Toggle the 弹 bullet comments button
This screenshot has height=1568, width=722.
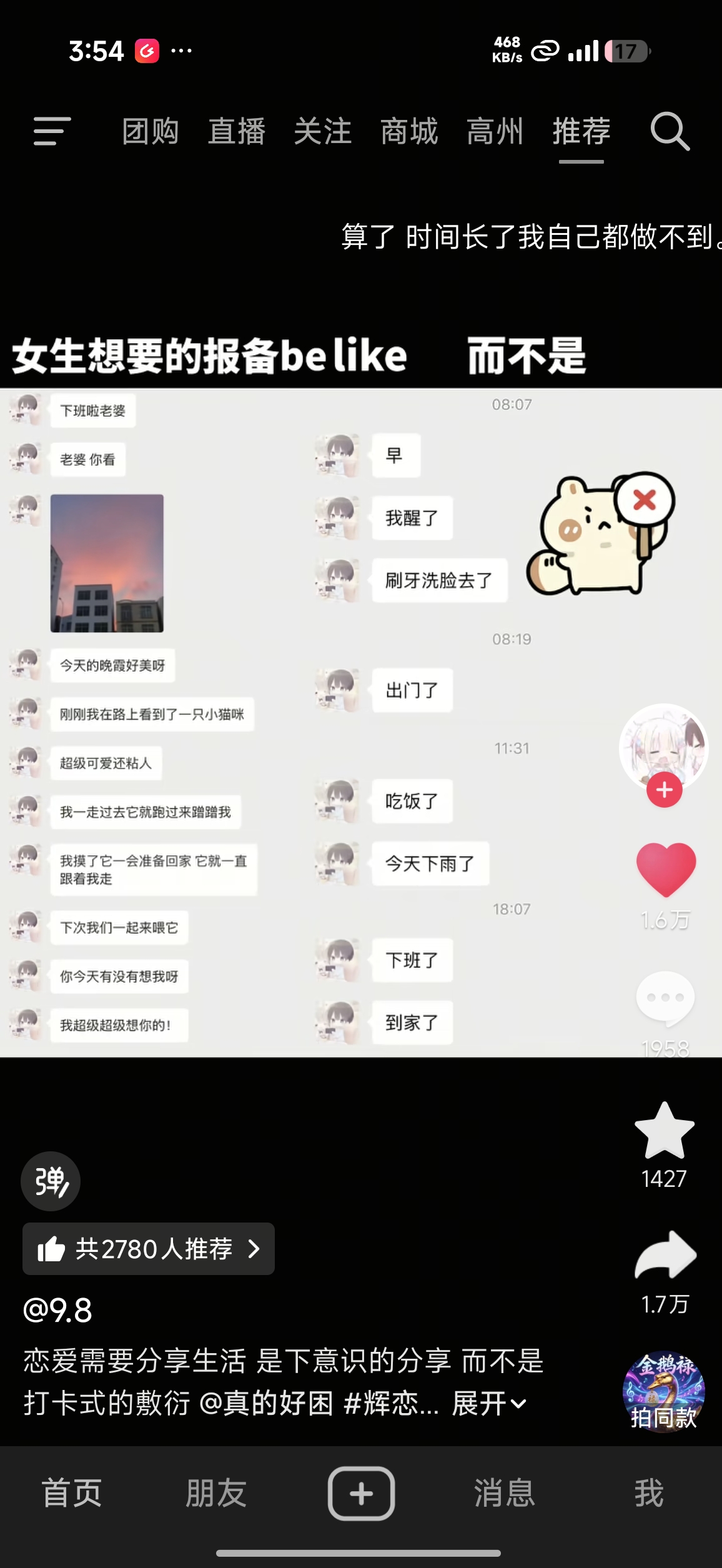click(x=51, y=1181)
